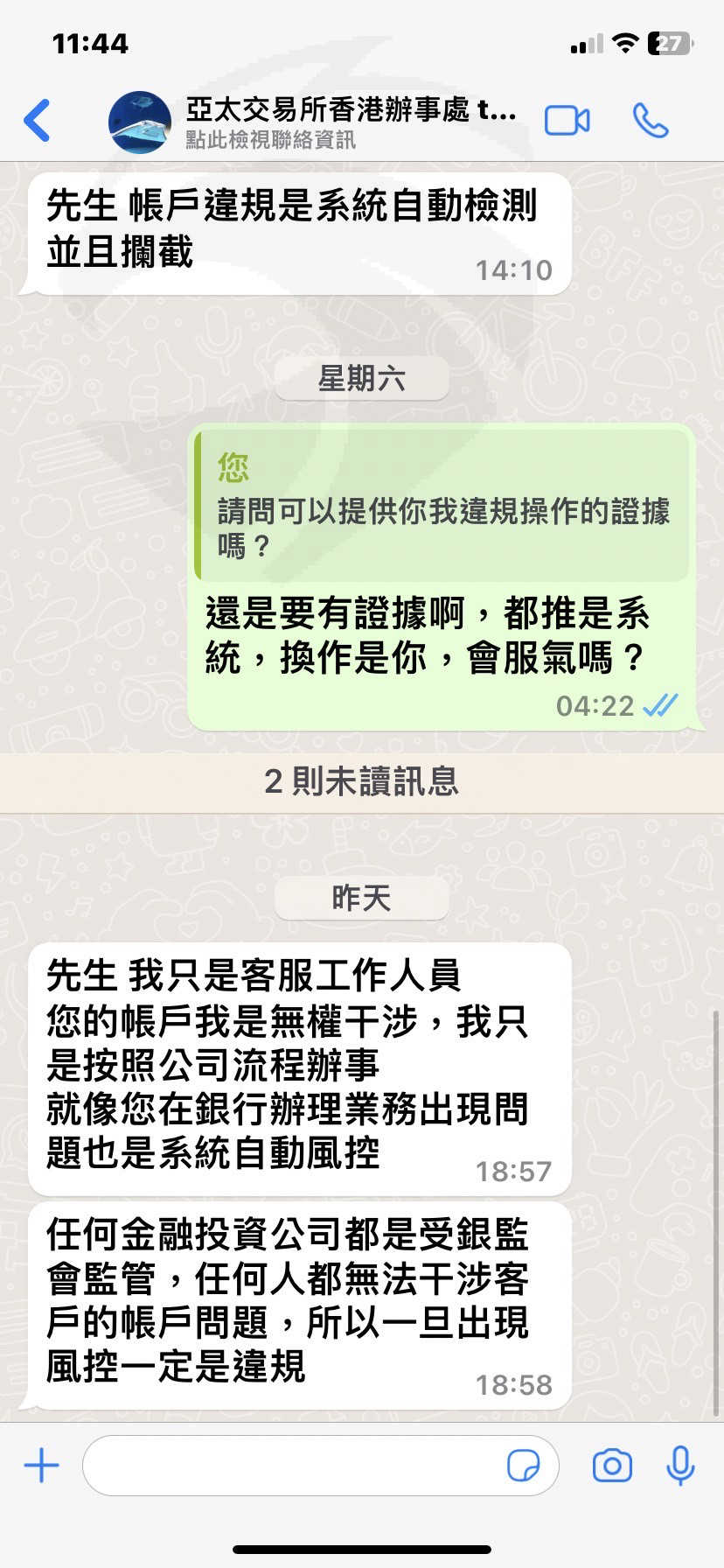Start a video call with 亞太交易所香港辦事處
This screenshot has width=724, height=1568.
(567, 121)
